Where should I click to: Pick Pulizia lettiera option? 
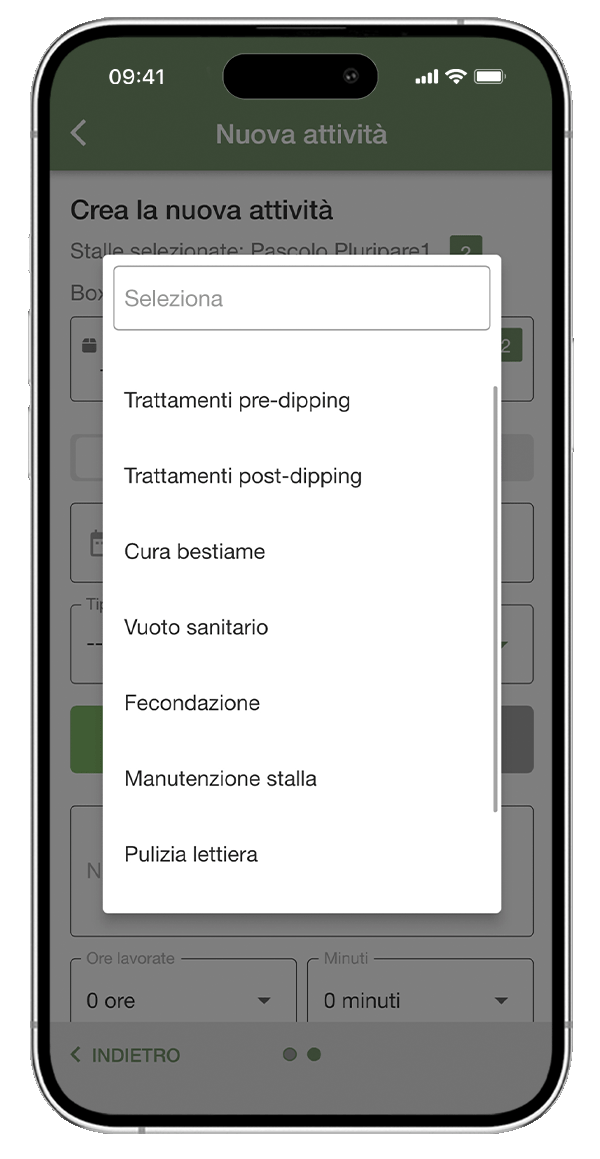(191, 855)
